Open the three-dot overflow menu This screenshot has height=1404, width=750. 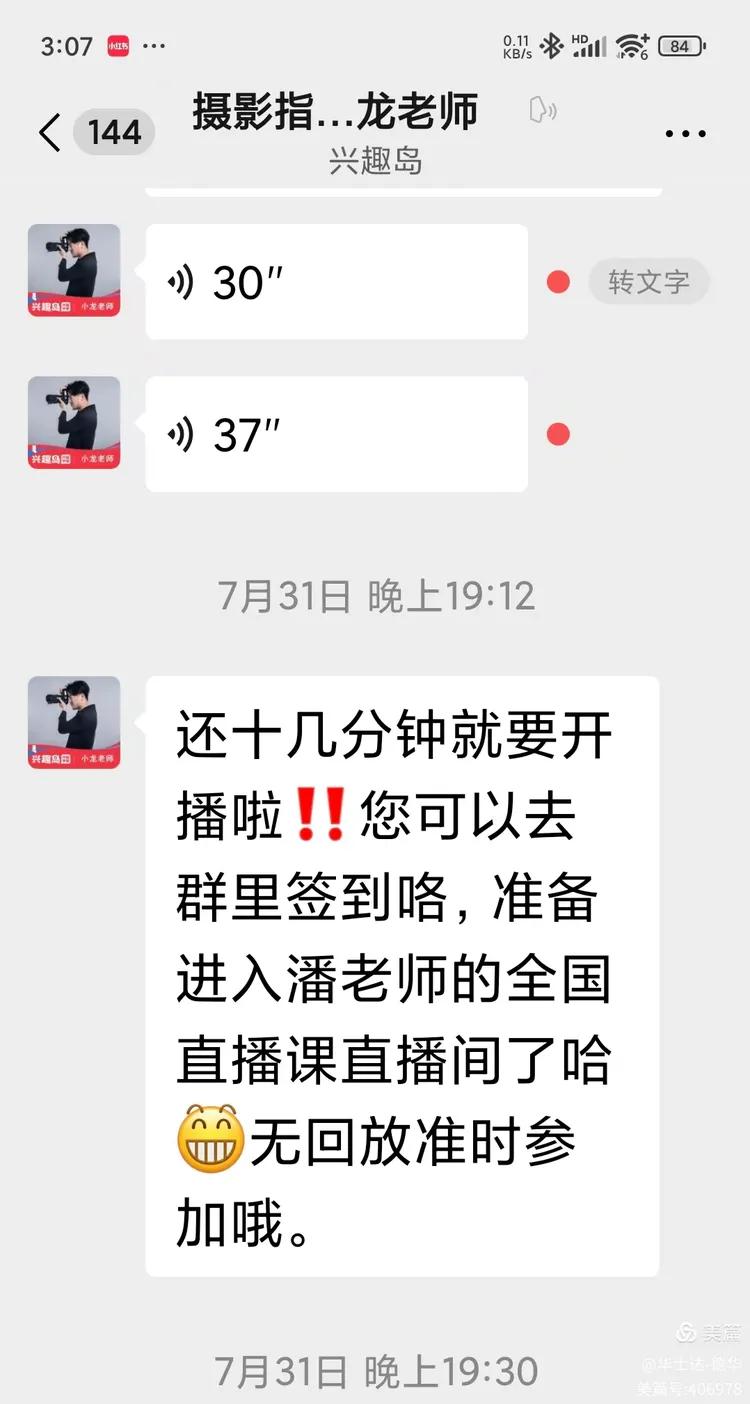685,133
